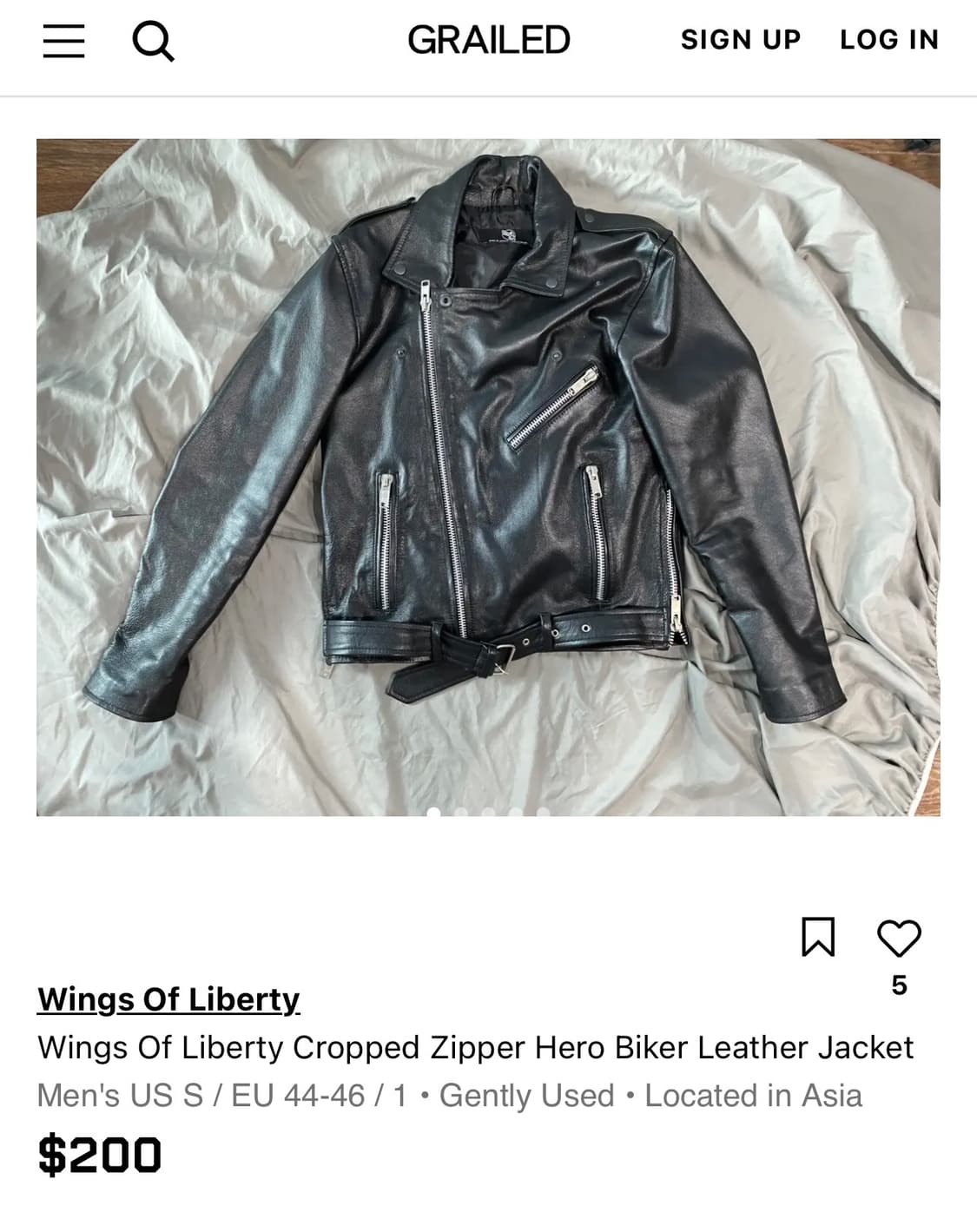
Task: Select the fourth image carousel dot
Action: (515, 812)
